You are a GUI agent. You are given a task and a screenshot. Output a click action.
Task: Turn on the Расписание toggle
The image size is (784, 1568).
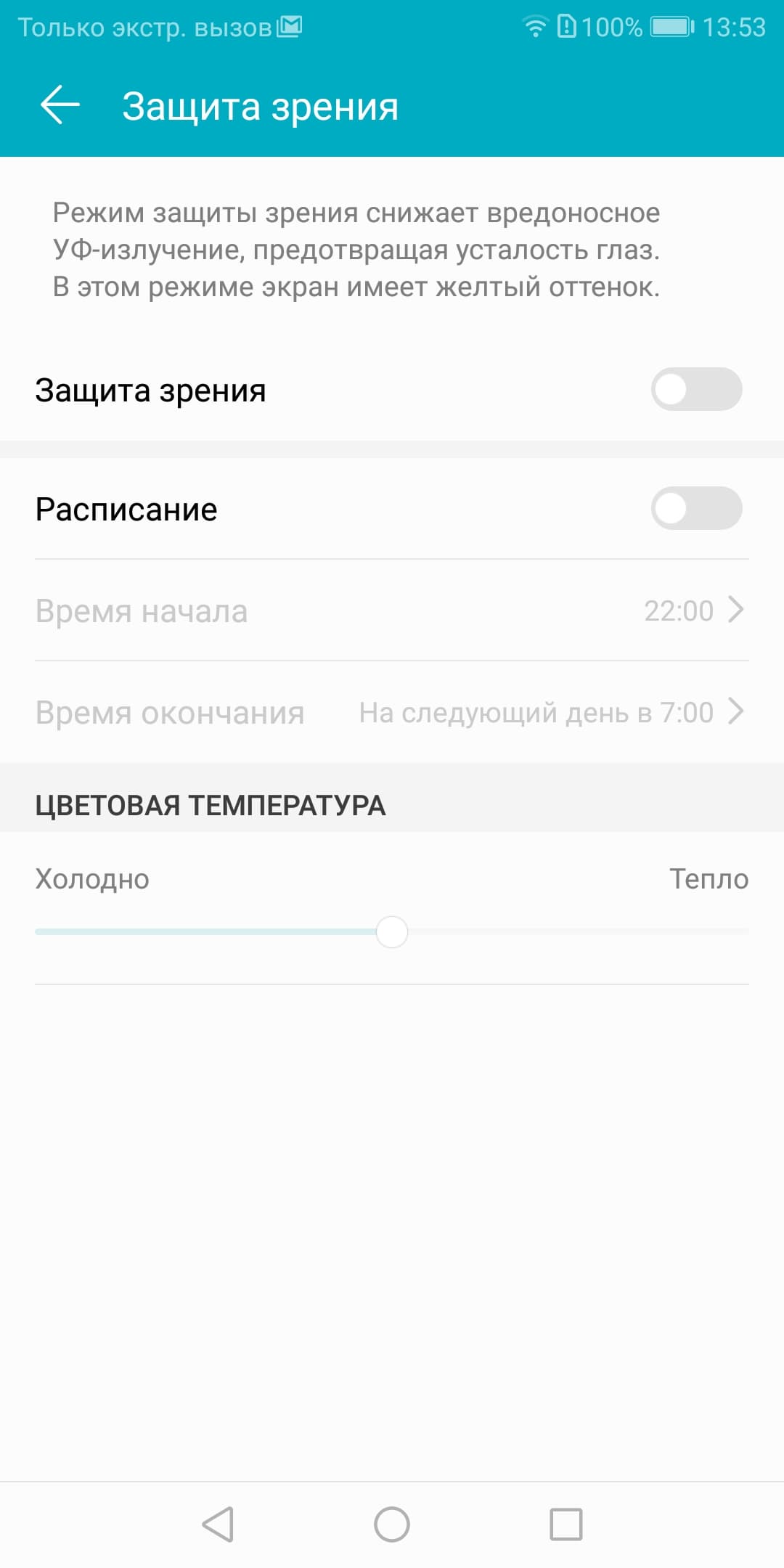tap(695, 508)
